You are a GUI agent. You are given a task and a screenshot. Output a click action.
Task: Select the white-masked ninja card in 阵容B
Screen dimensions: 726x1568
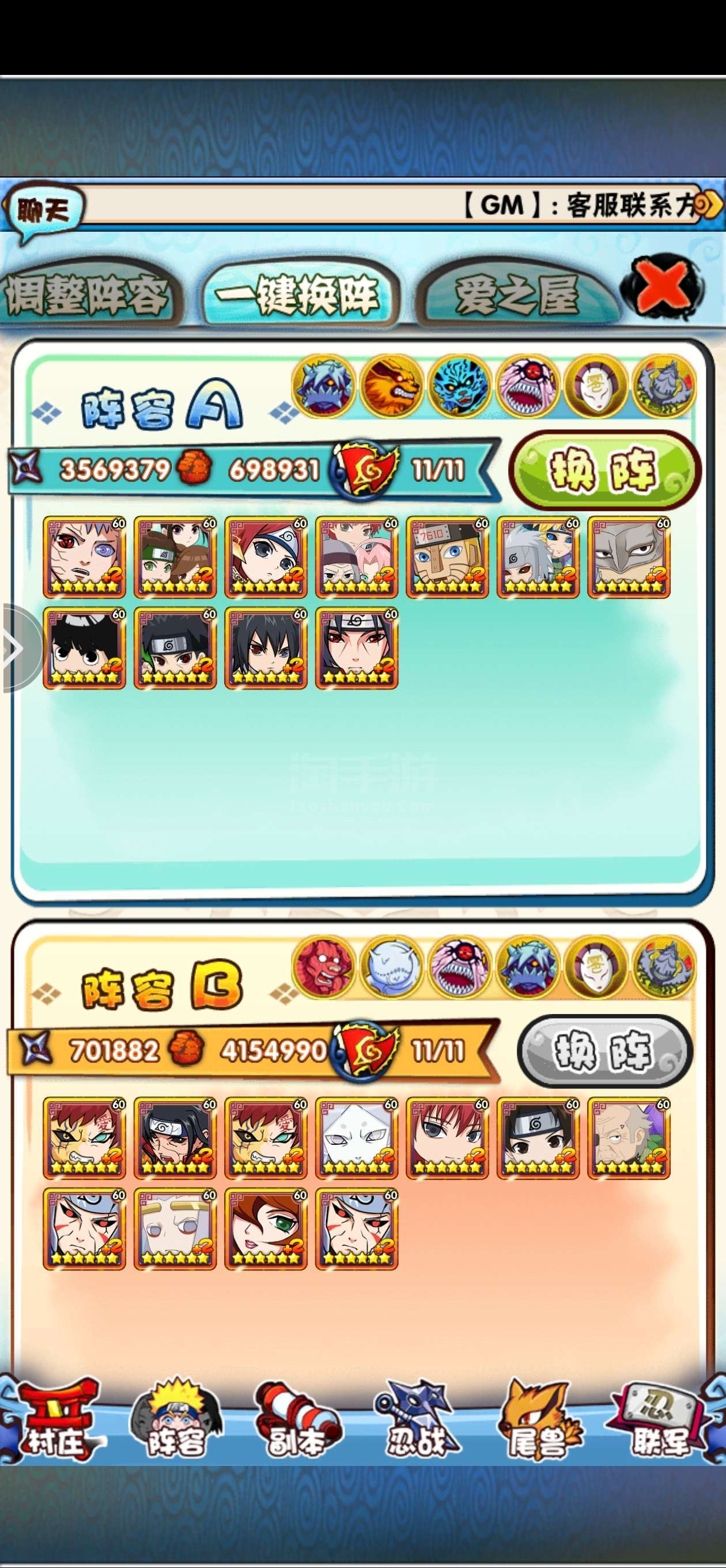pos(357,1139)
